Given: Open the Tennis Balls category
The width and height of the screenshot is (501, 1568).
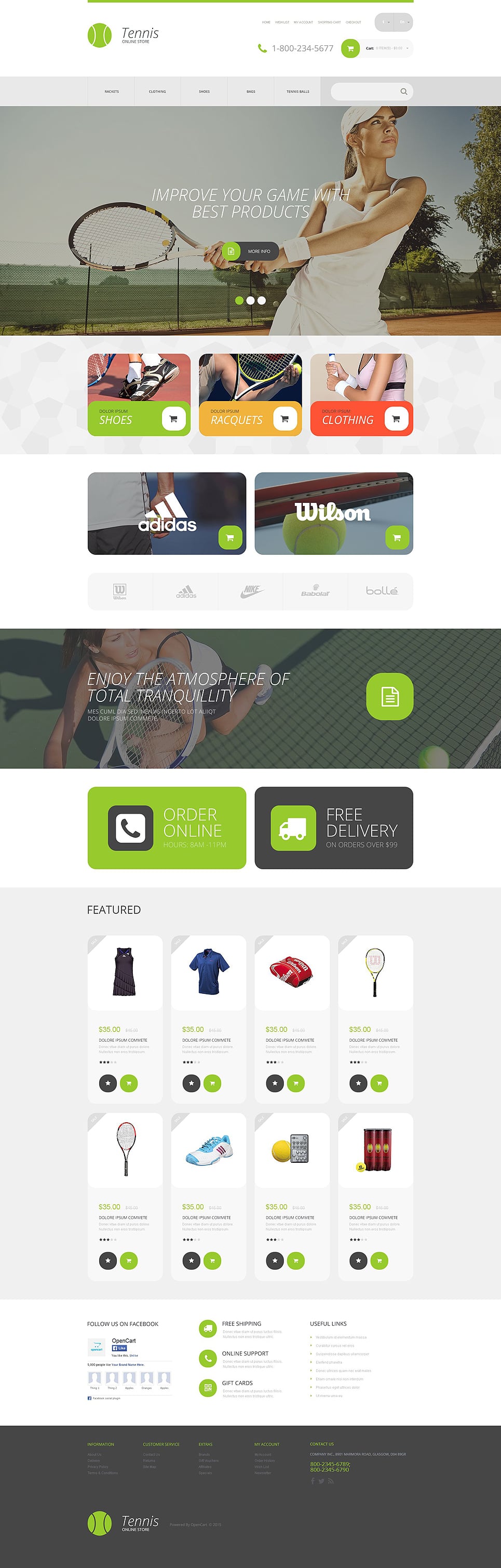Looking at the screenshot, I should click(297, 91).
